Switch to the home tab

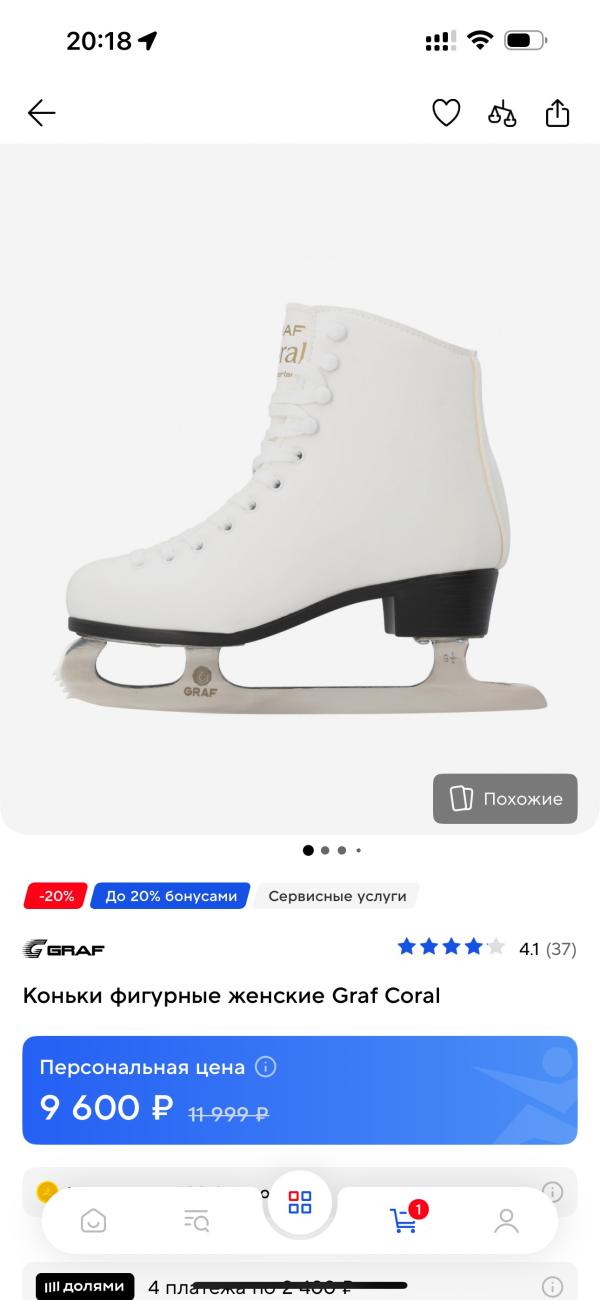pyautogui.click(x=93, y=1220)
